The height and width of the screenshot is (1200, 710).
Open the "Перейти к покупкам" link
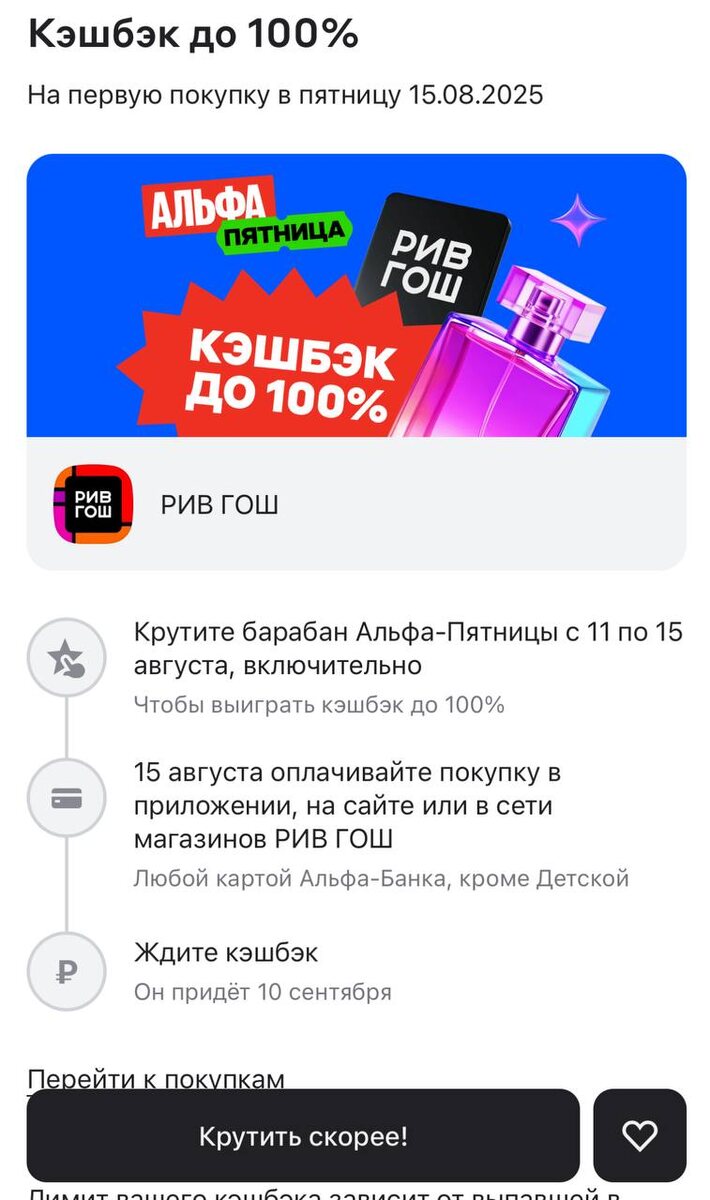point(156,1078)
